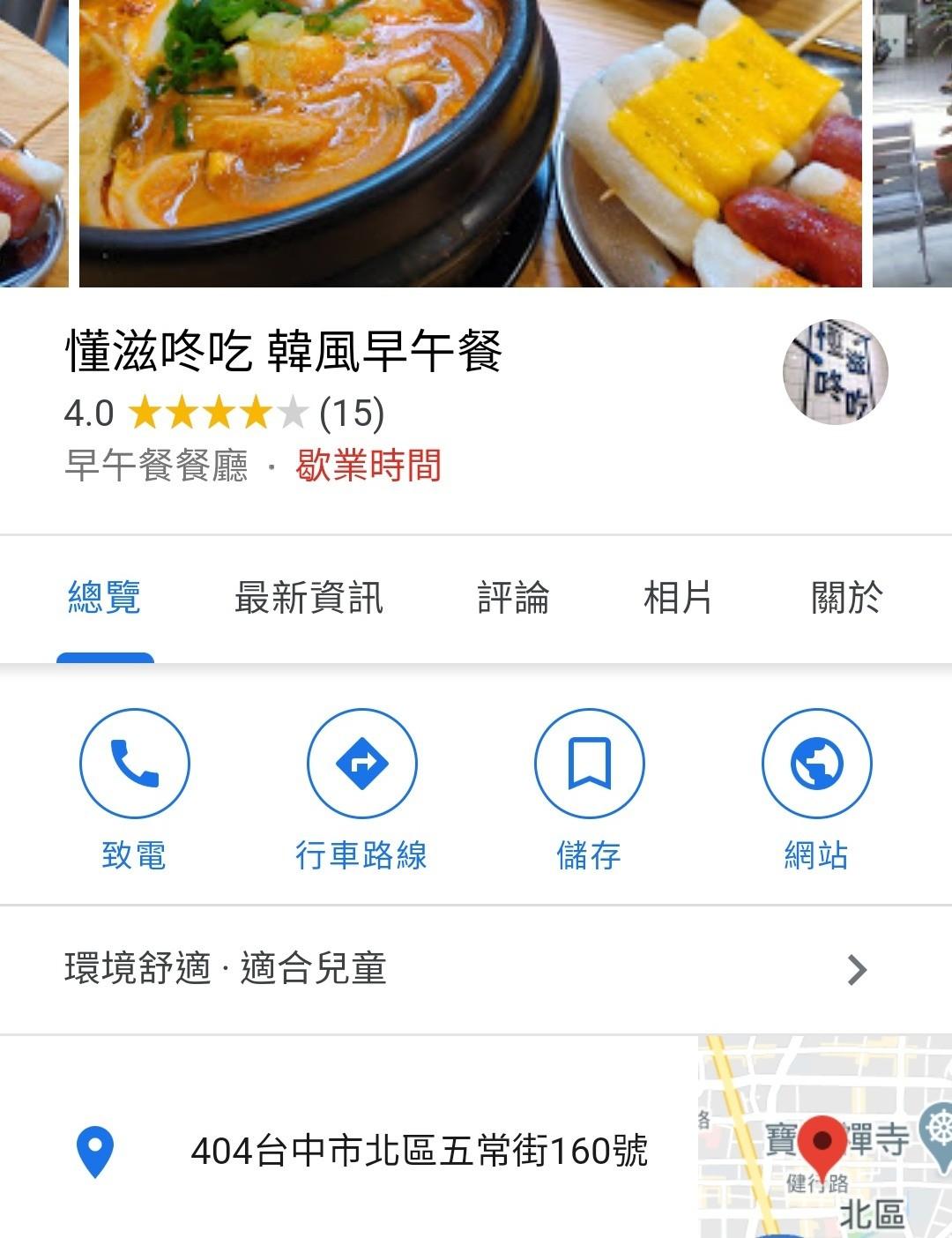
Task: Switch to the 總覽 tab
Action: tap(105, 598)
